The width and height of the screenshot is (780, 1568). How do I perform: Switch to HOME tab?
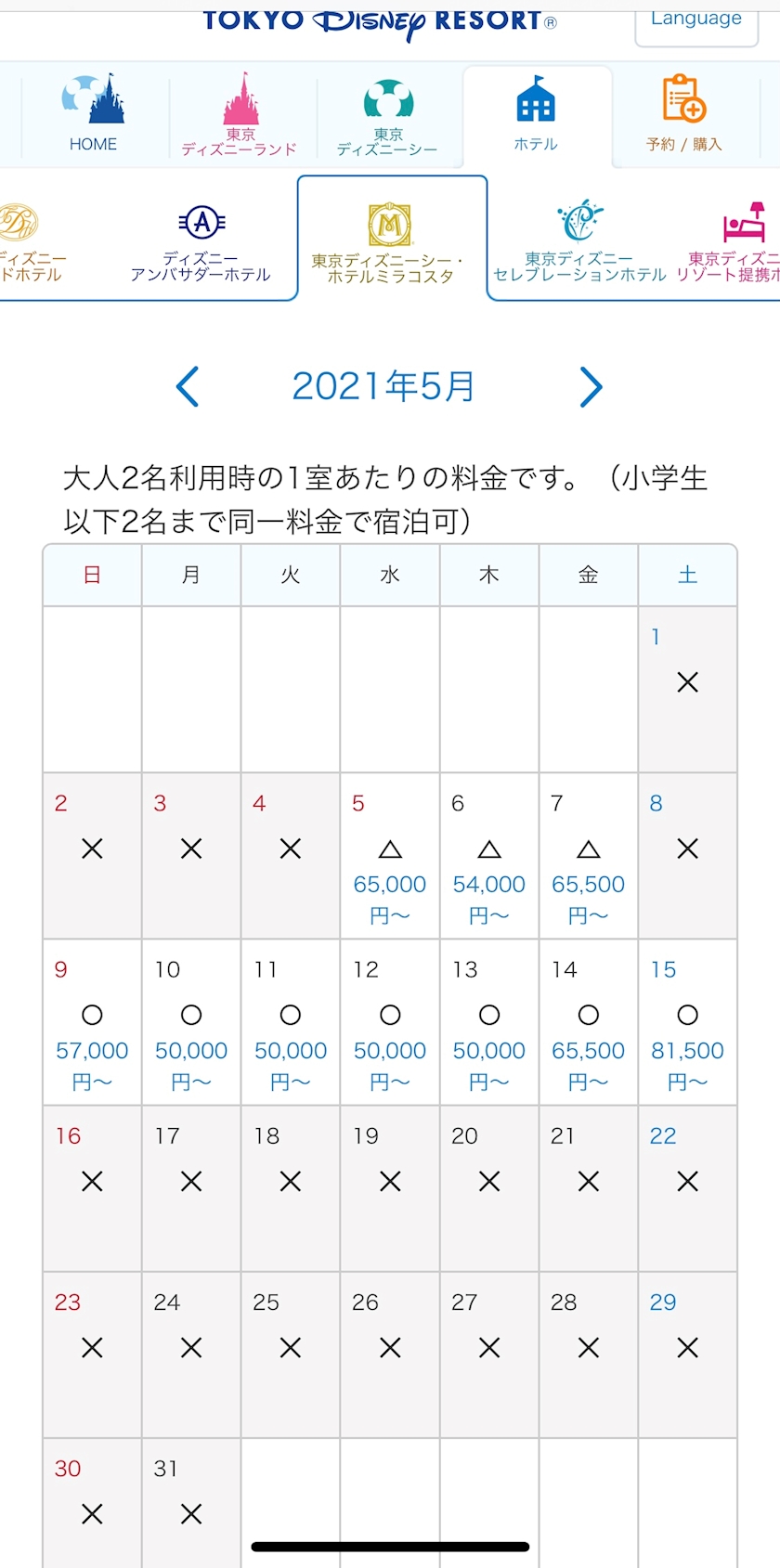tap(93, 113)
